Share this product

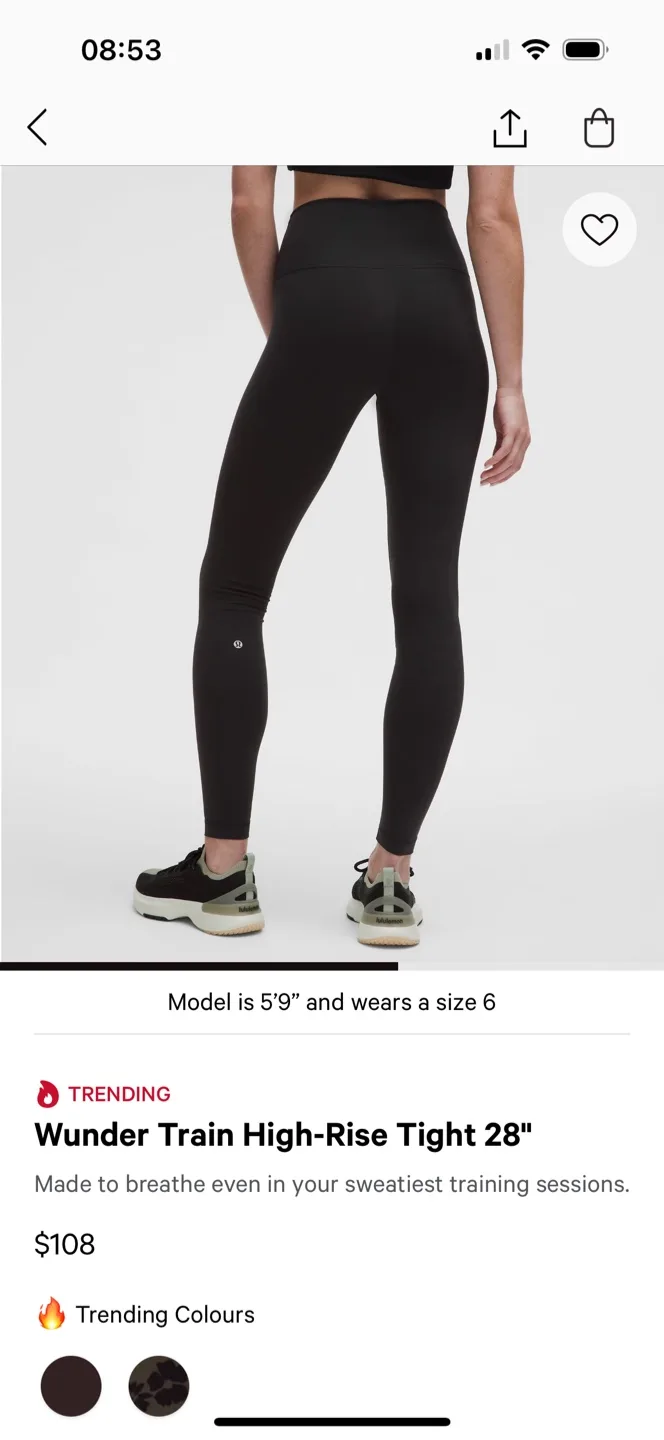tap(510, 128)
